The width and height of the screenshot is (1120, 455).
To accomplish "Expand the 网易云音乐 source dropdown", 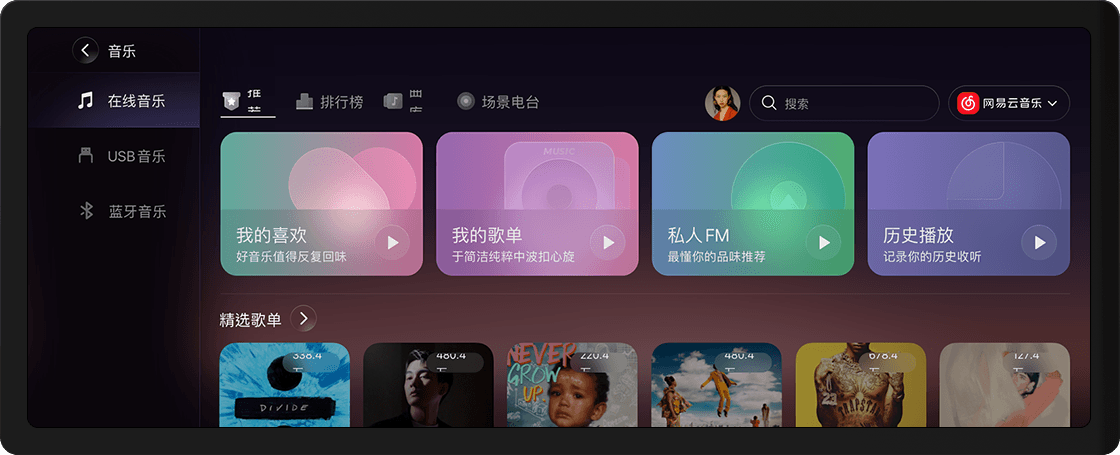I will [x=1008, y=103].
